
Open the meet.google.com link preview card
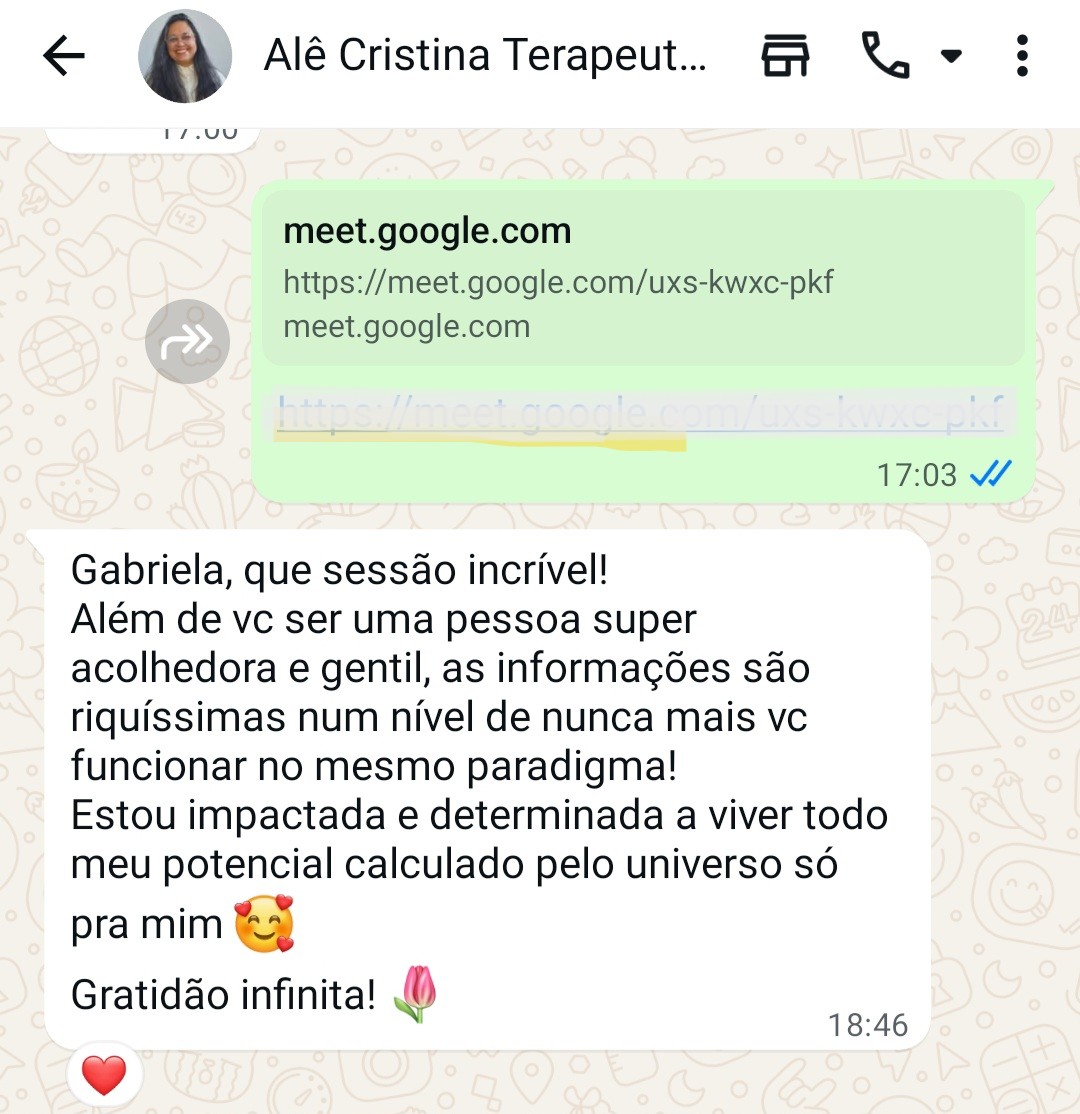[643, 278]
